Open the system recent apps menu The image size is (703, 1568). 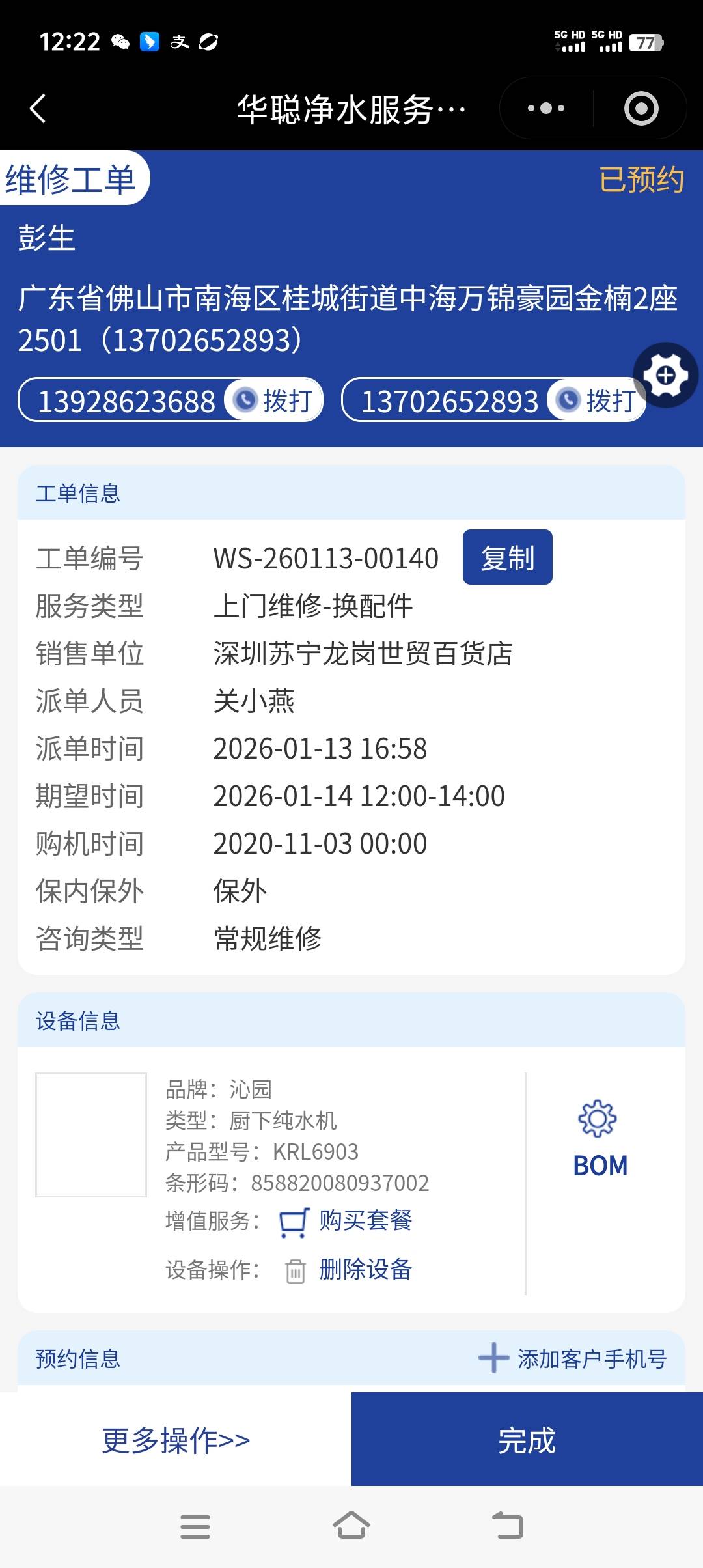[195, 1526]
